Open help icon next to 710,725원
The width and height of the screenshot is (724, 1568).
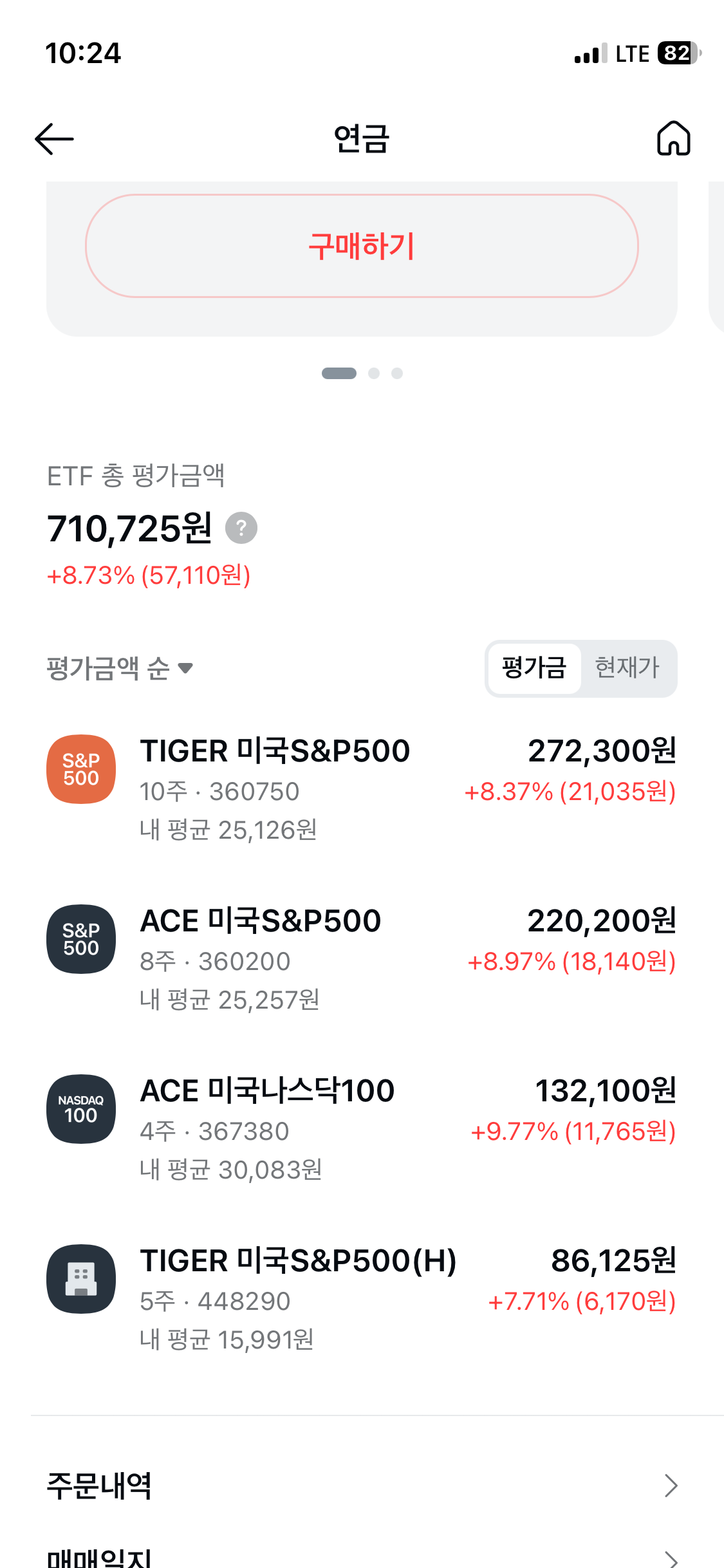[241, 528]
